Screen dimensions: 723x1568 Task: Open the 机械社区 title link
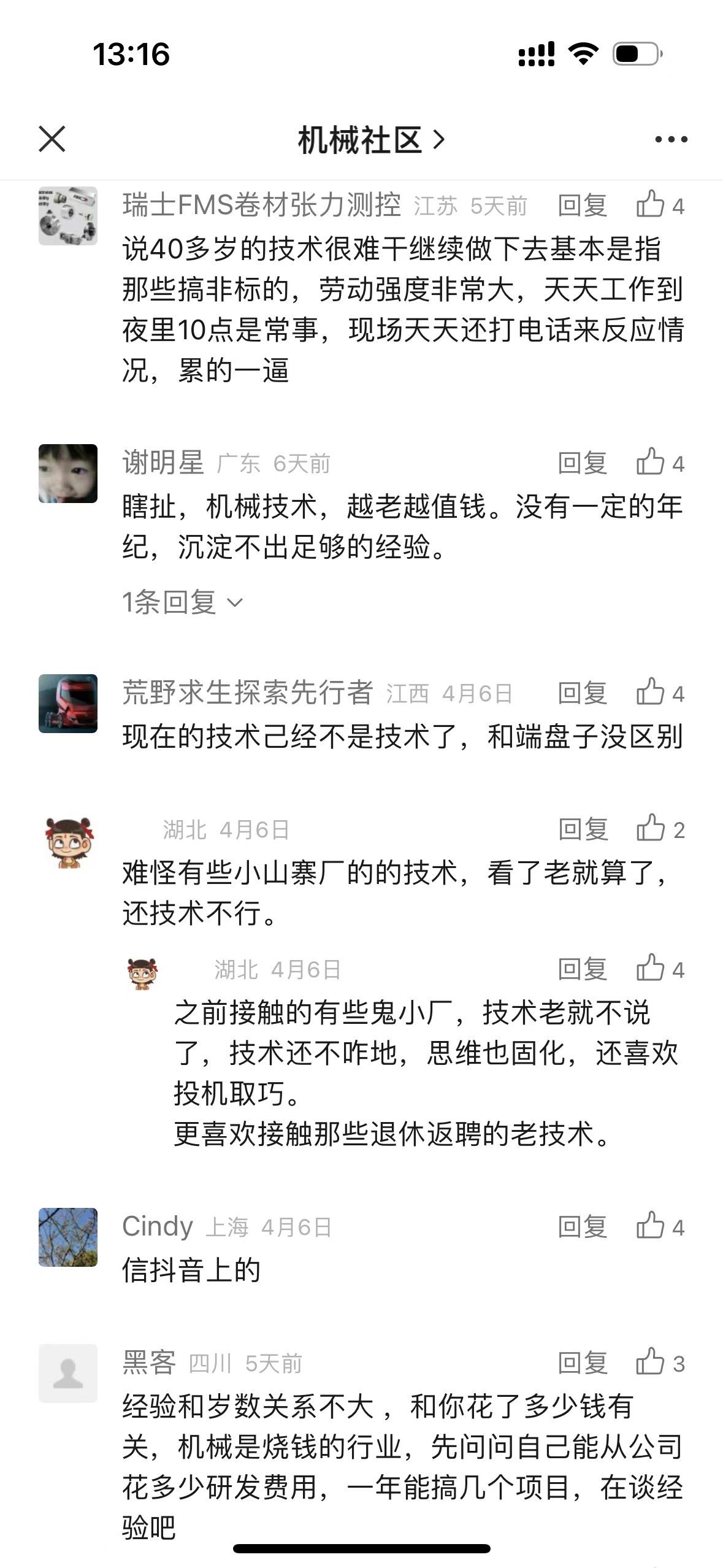click(370, 140)
